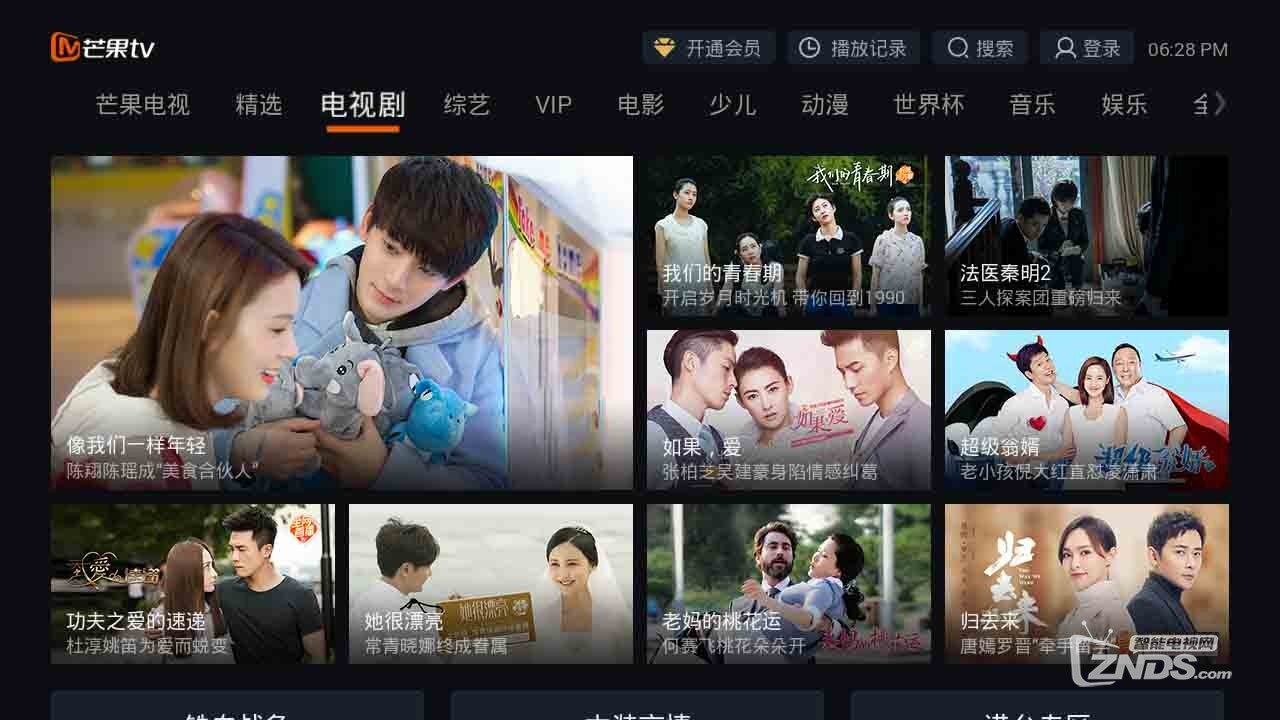Switch to the 精选 tab
Screen dimensions: 1280x720
click(x=259, y=105)
